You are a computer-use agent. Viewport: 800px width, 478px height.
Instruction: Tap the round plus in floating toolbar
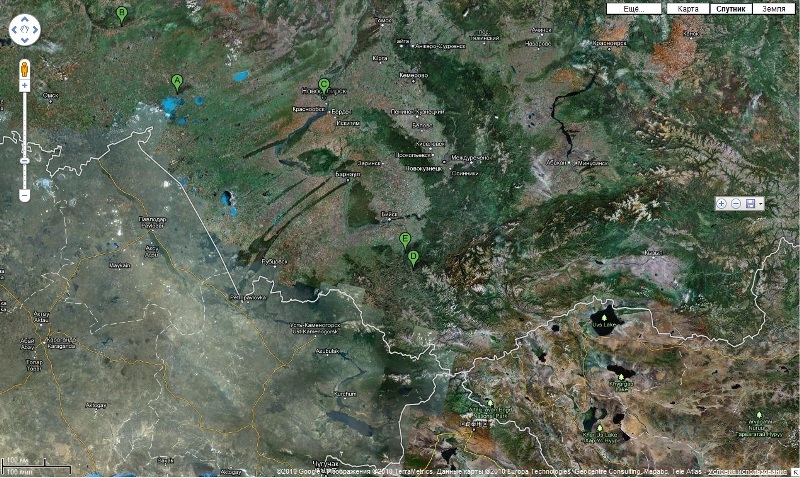click(722, 203)
